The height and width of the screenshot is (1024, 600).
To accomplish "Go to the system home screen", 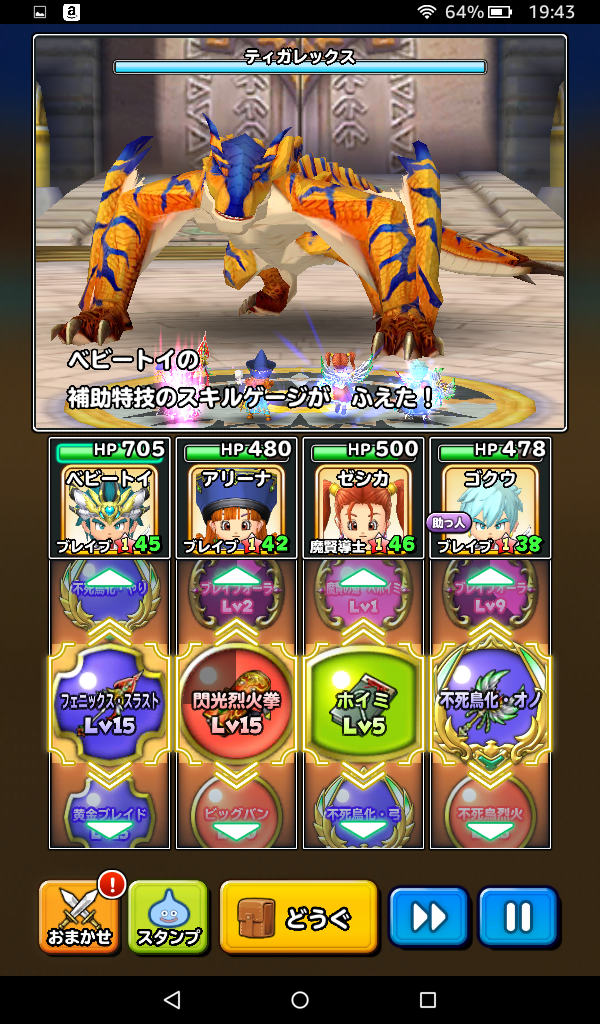I will tap(300, 999).
